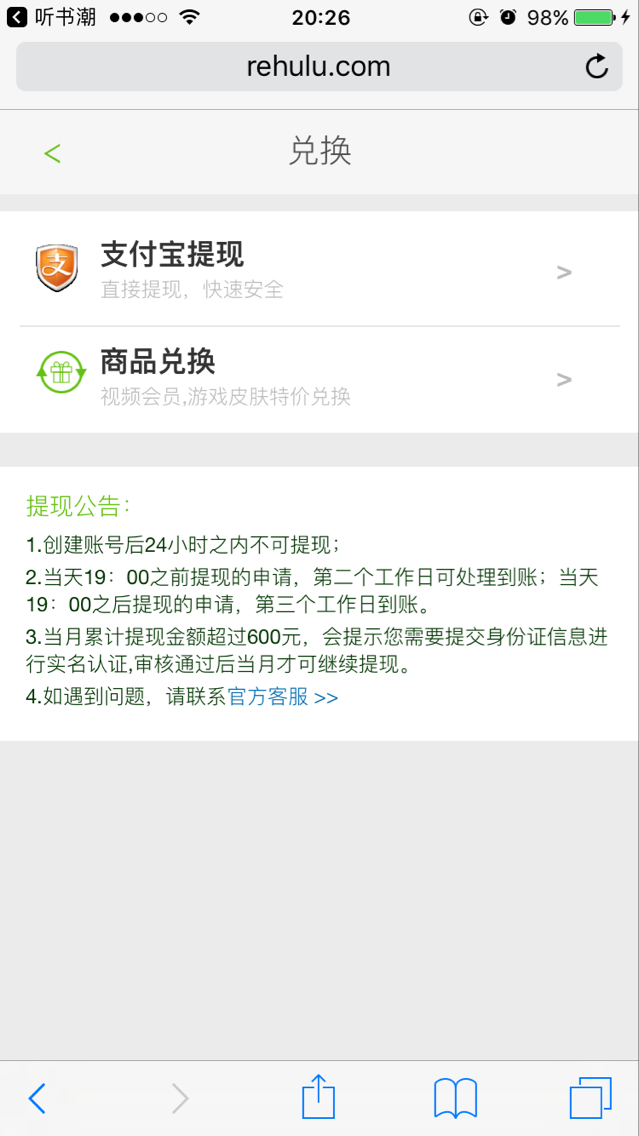Show open browser tabs
This screenshot has width=639, height=1136.
point(590,1098)
